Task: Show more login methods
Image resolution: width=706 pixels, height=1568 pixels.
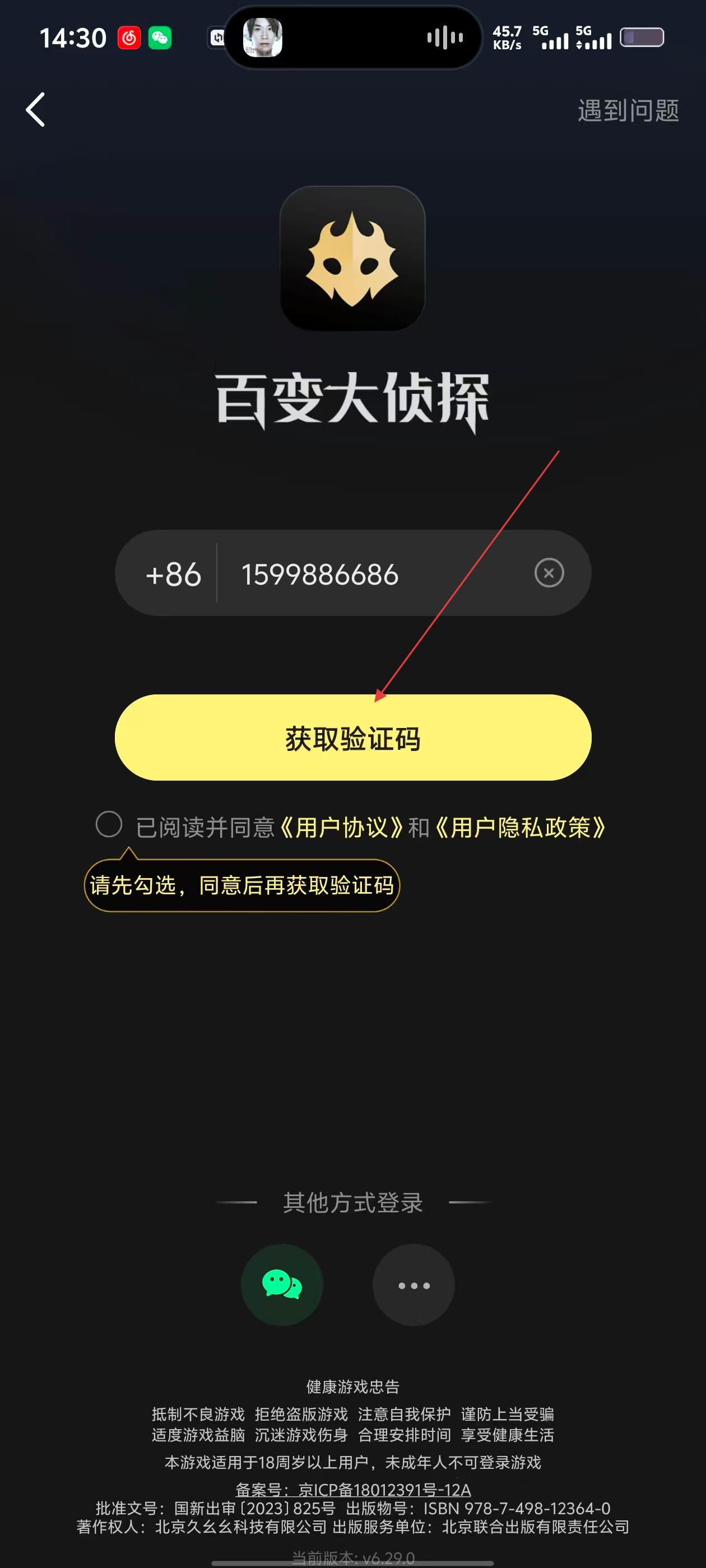Action: pyautogui.click(x=414, y=1285)
